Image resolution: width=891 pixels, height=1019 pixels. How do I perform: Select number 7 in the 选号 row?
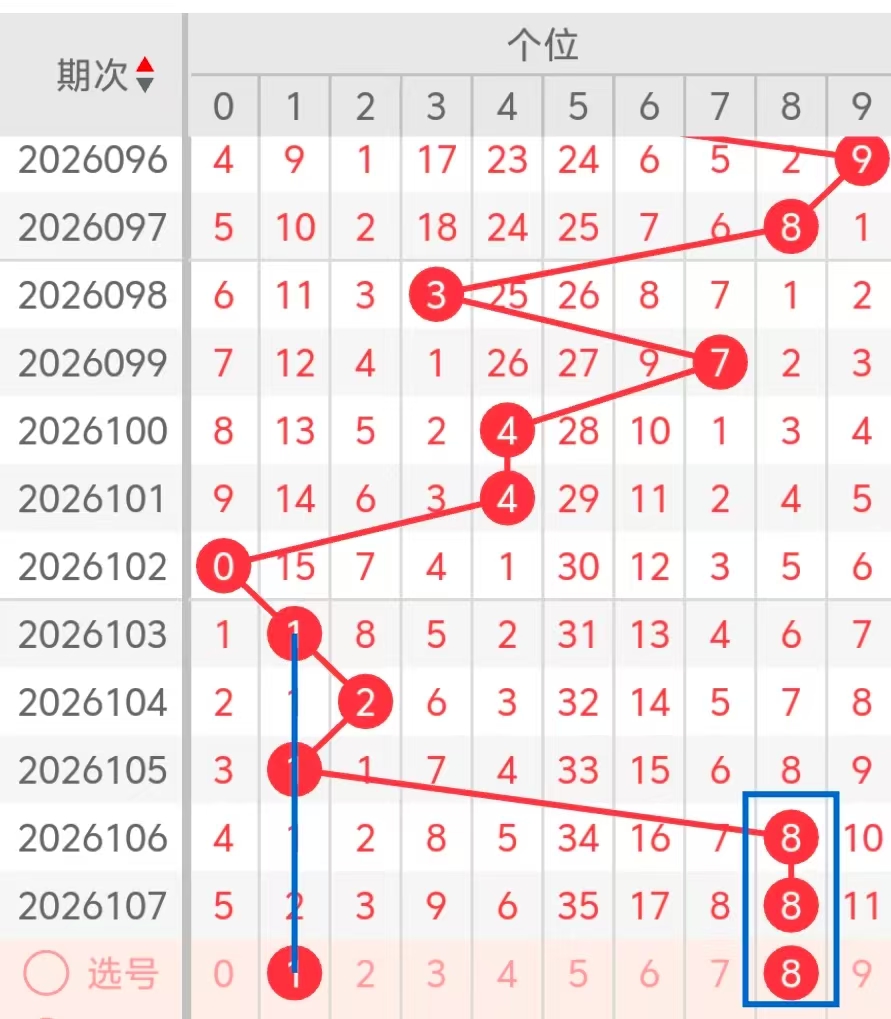tap(720, 973)
